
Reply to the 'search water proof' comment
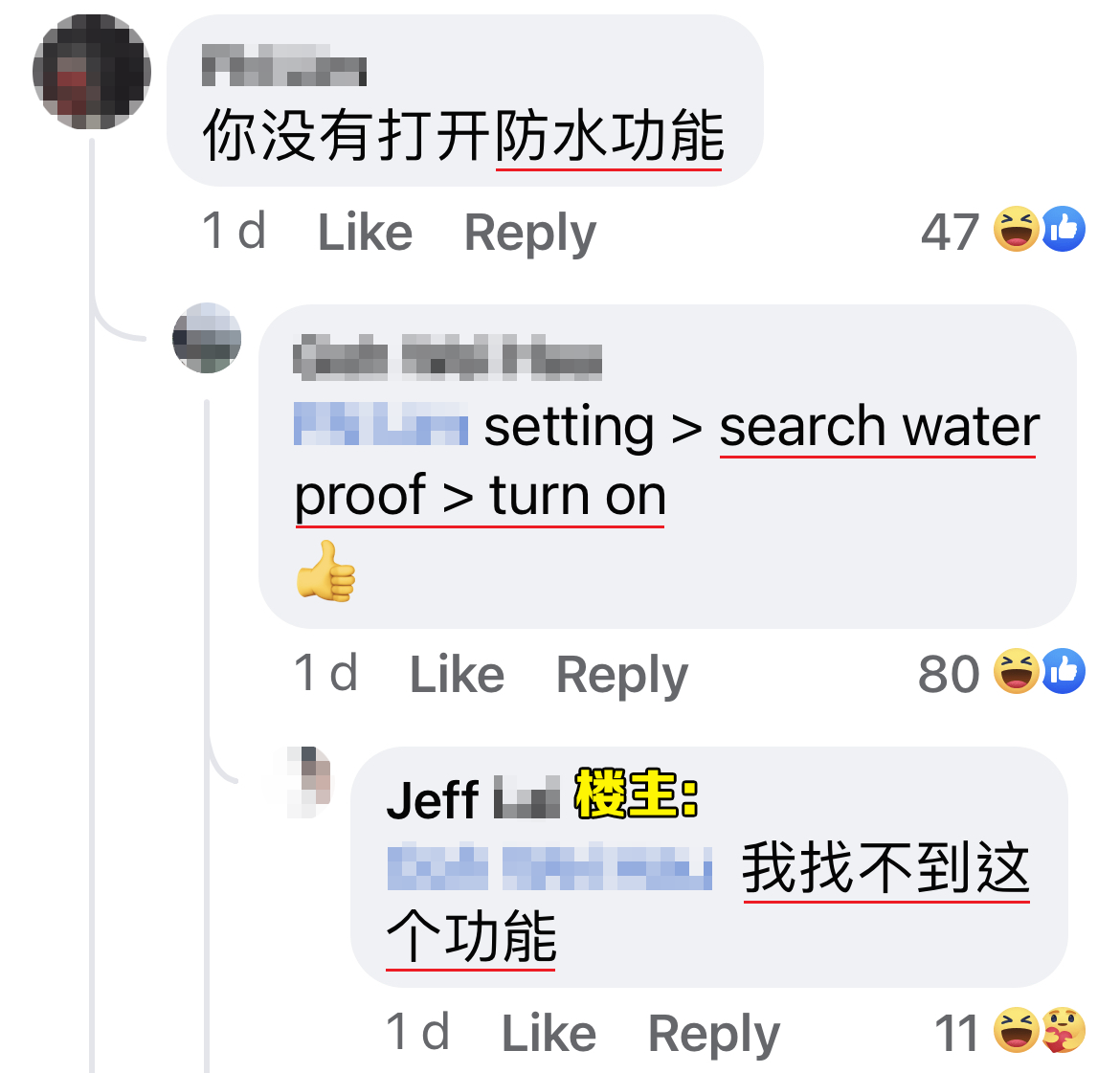tap(621, 674)
